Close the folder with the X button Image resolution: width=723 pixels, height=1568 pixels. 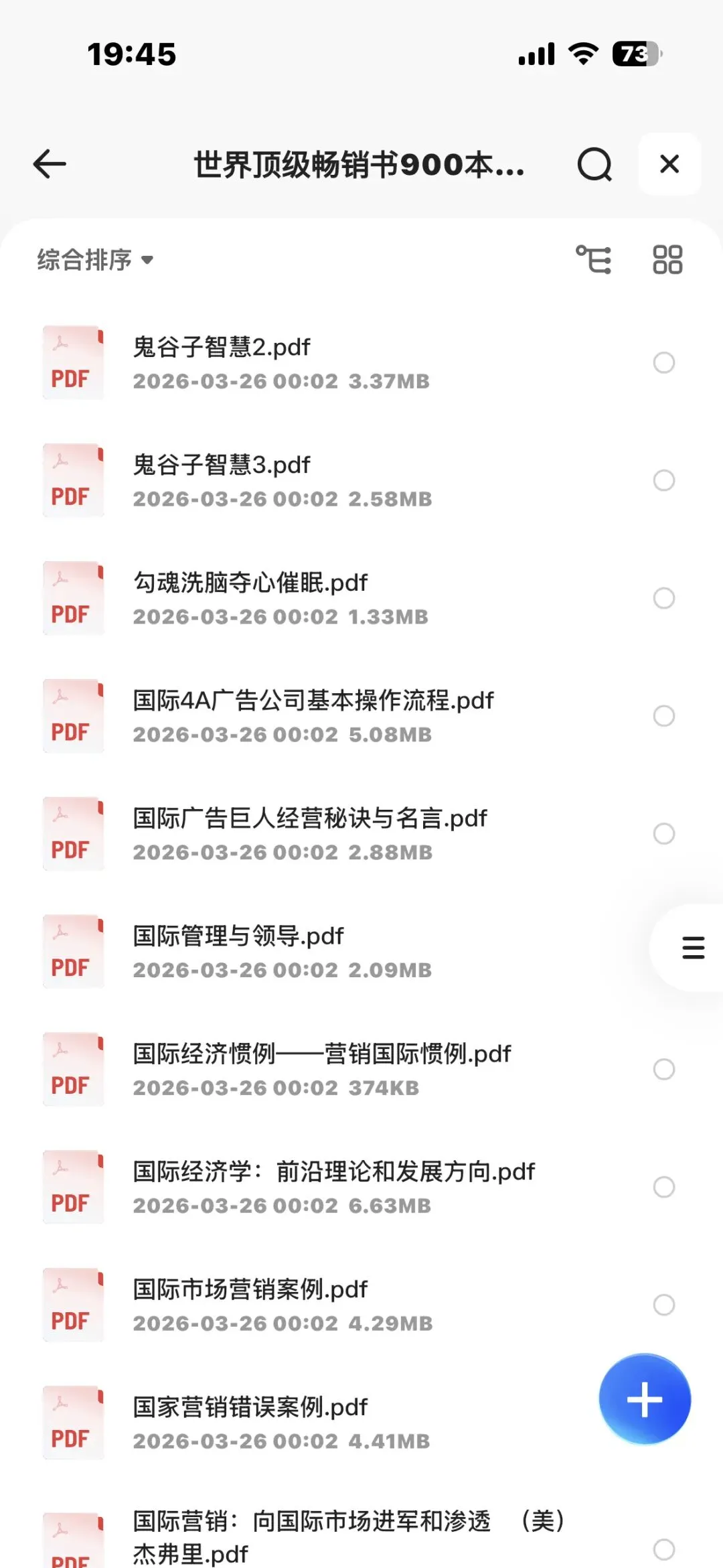669,164
